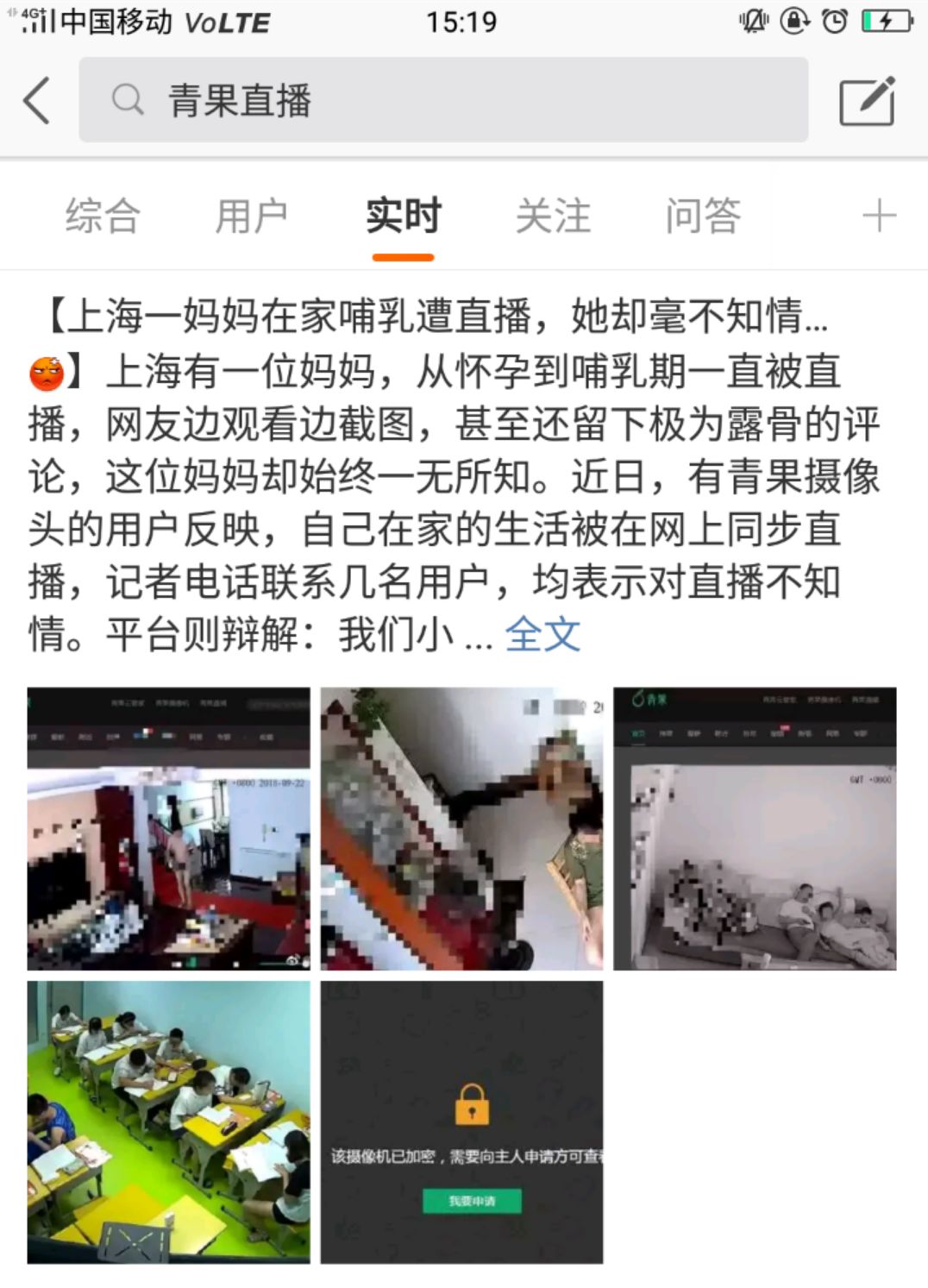Image resolution: width=928 pixels, height=1288 pixels.
Task: Open the grayscale bedroom camera image
Action: point(755,829)
